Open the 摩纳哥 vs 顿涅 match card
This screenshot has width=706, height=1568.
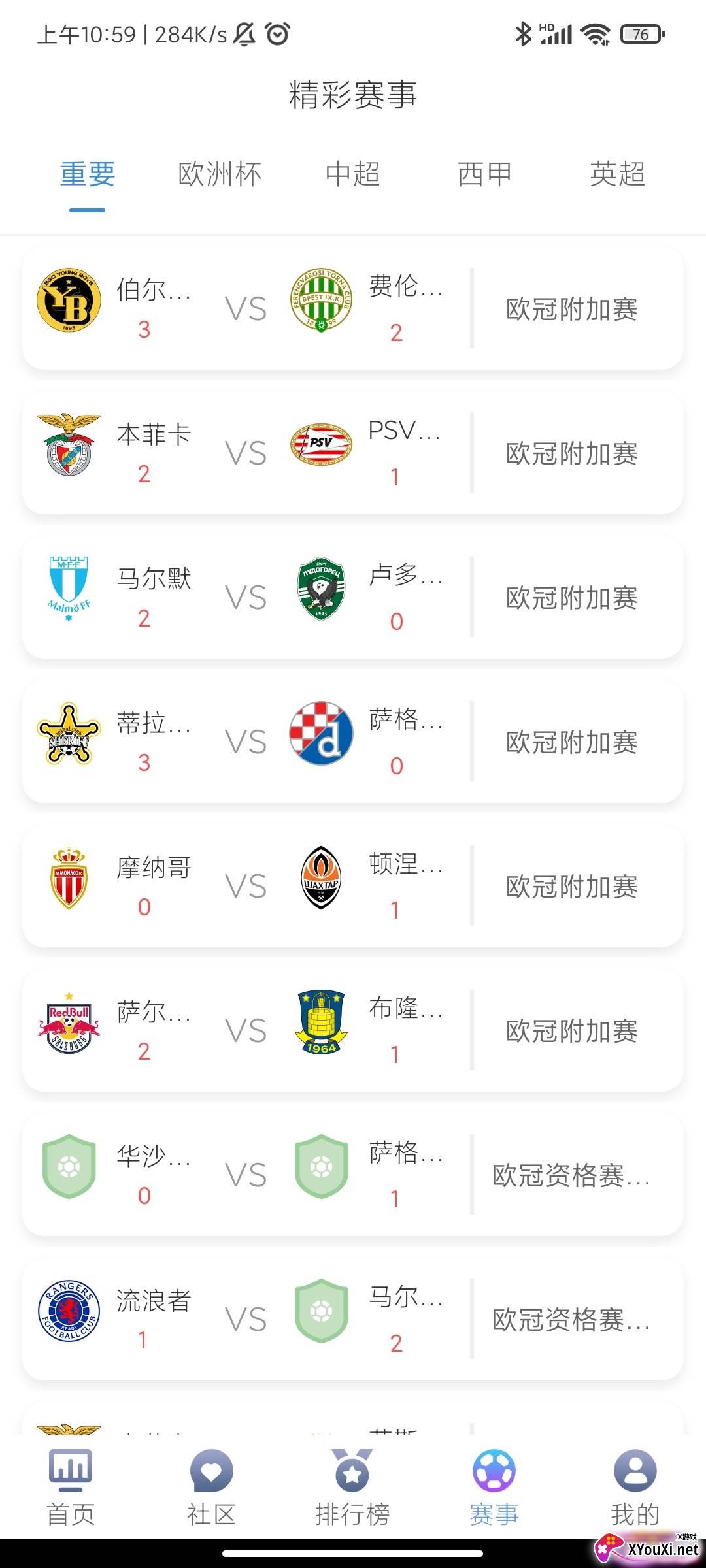pos(353,886)
